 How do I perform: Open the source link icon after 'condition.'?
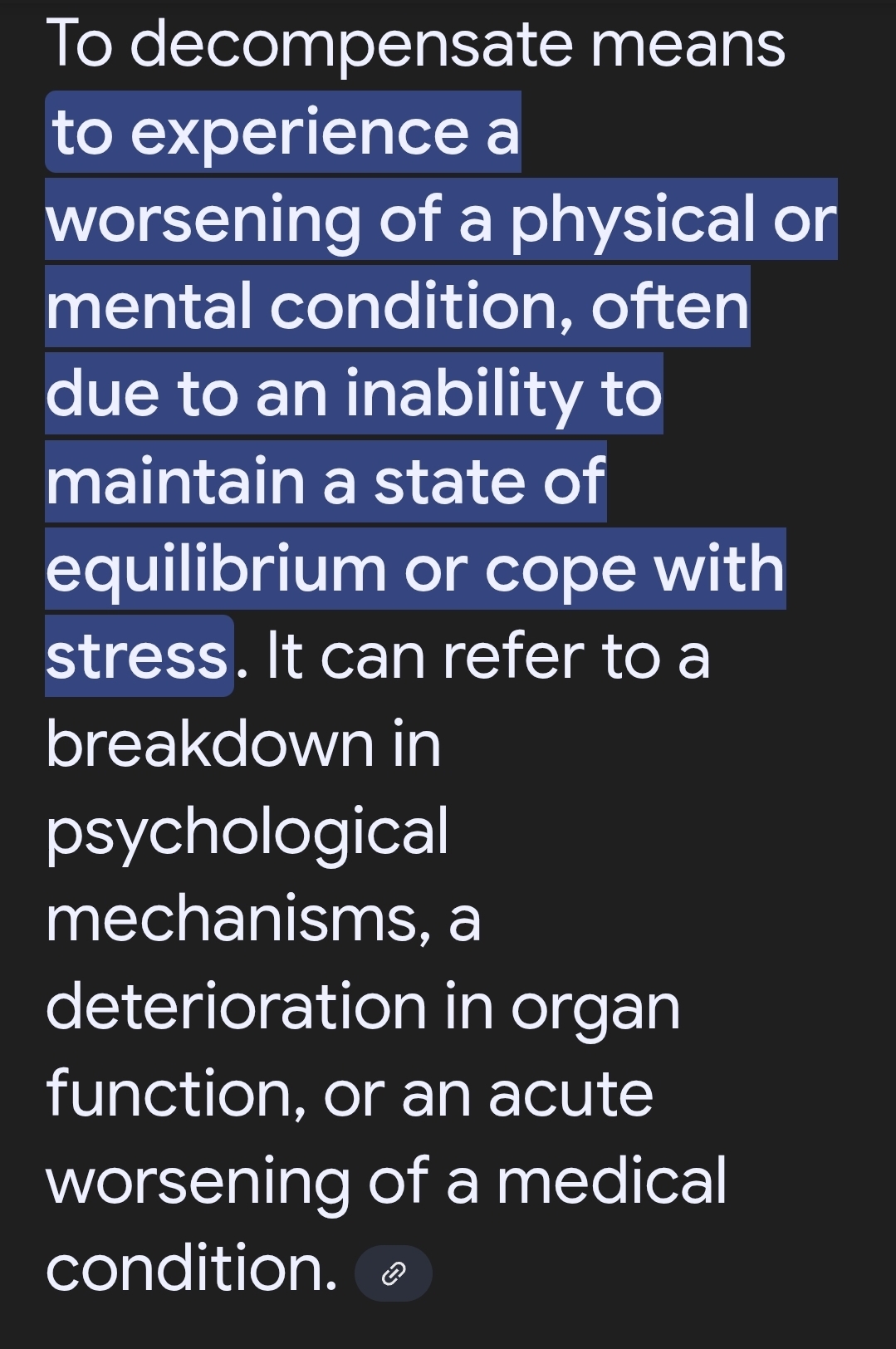click(393, 1273)
